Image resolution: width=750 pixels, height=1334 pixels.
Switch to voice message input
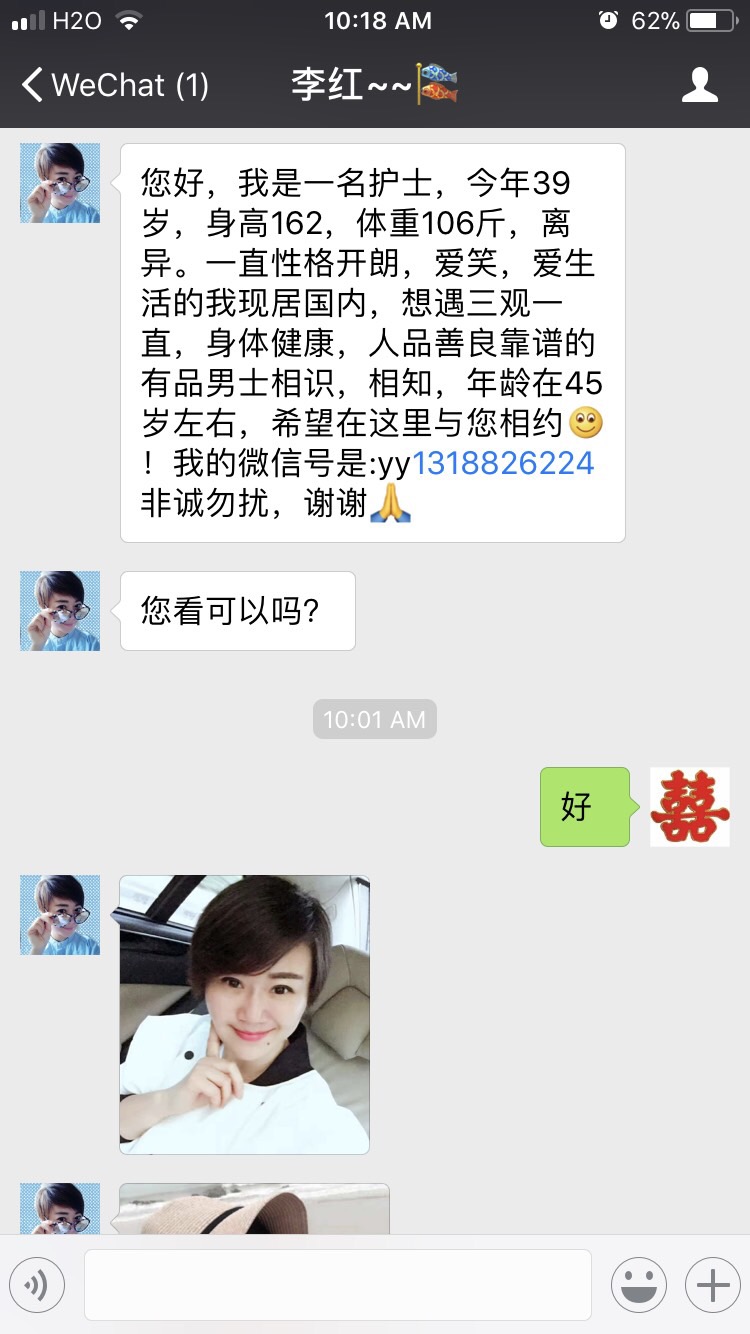[37, 1284]
